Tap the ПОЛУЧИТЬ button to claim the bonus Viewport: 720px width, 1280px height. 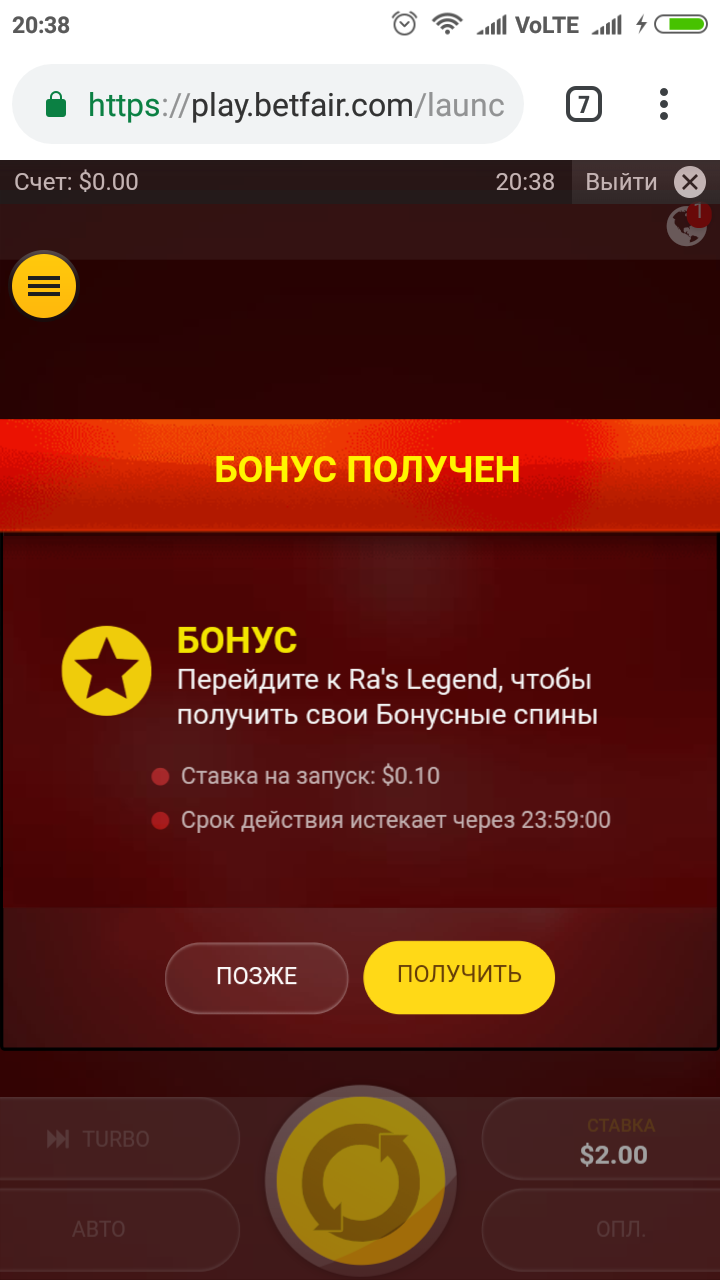coord(458,976)
